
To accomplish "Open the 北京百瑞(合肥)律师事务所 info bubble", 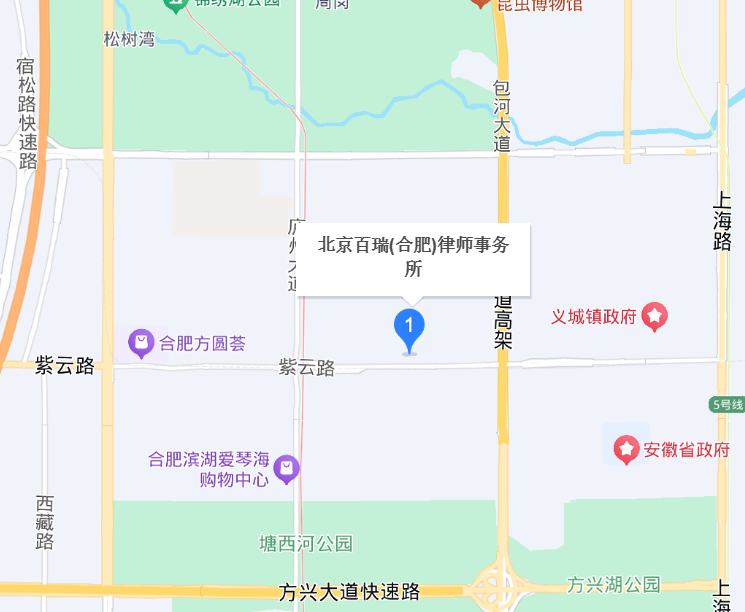I will point(413,258).
